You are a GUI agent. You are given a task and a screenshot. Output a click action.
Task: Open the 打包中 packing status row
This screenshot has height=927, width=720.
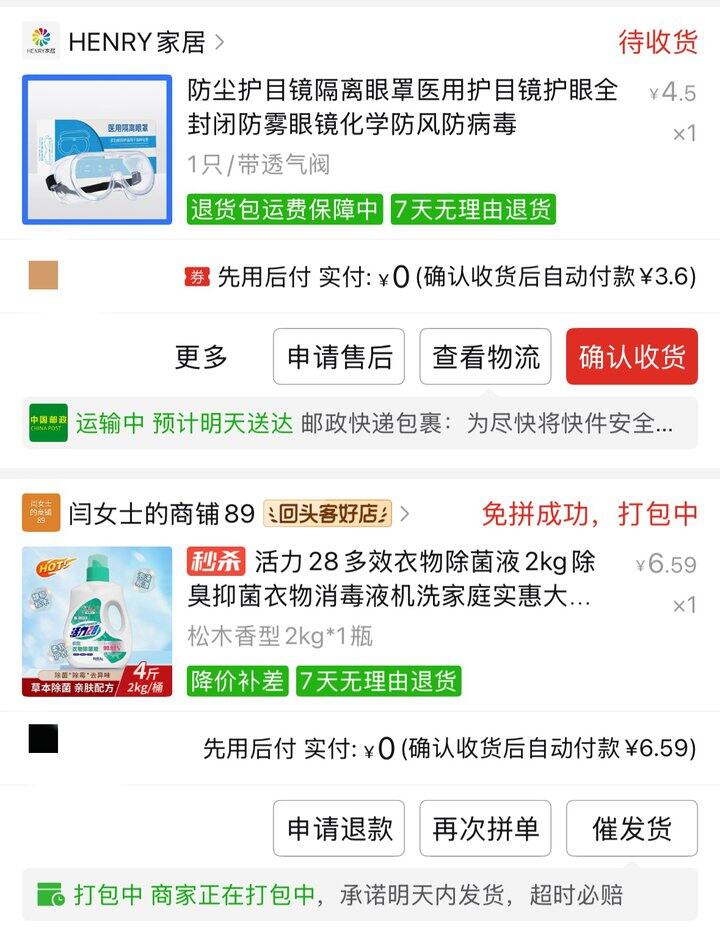tap(360, 894)
